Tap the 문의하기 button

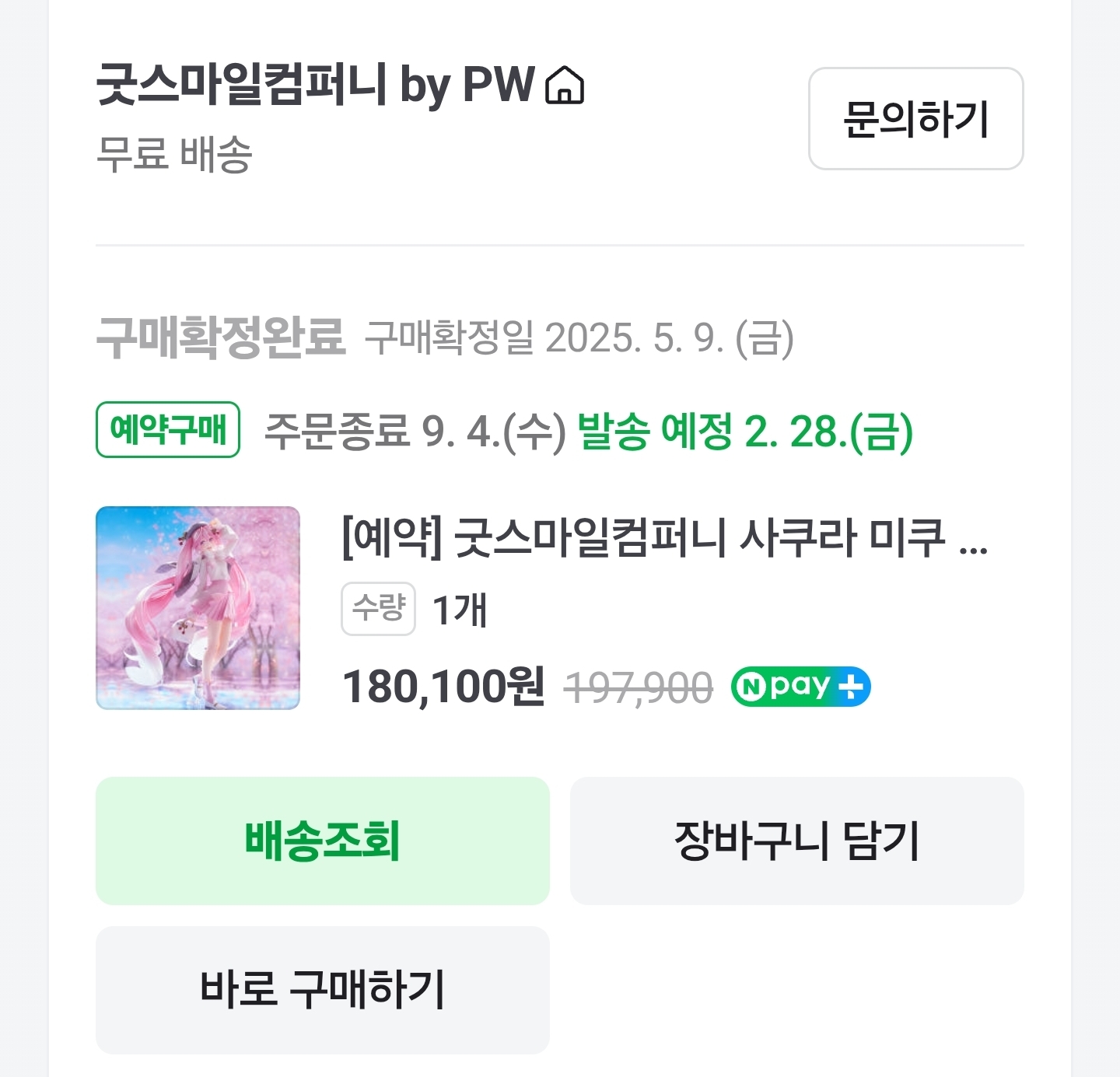click(x=915, y=119)
